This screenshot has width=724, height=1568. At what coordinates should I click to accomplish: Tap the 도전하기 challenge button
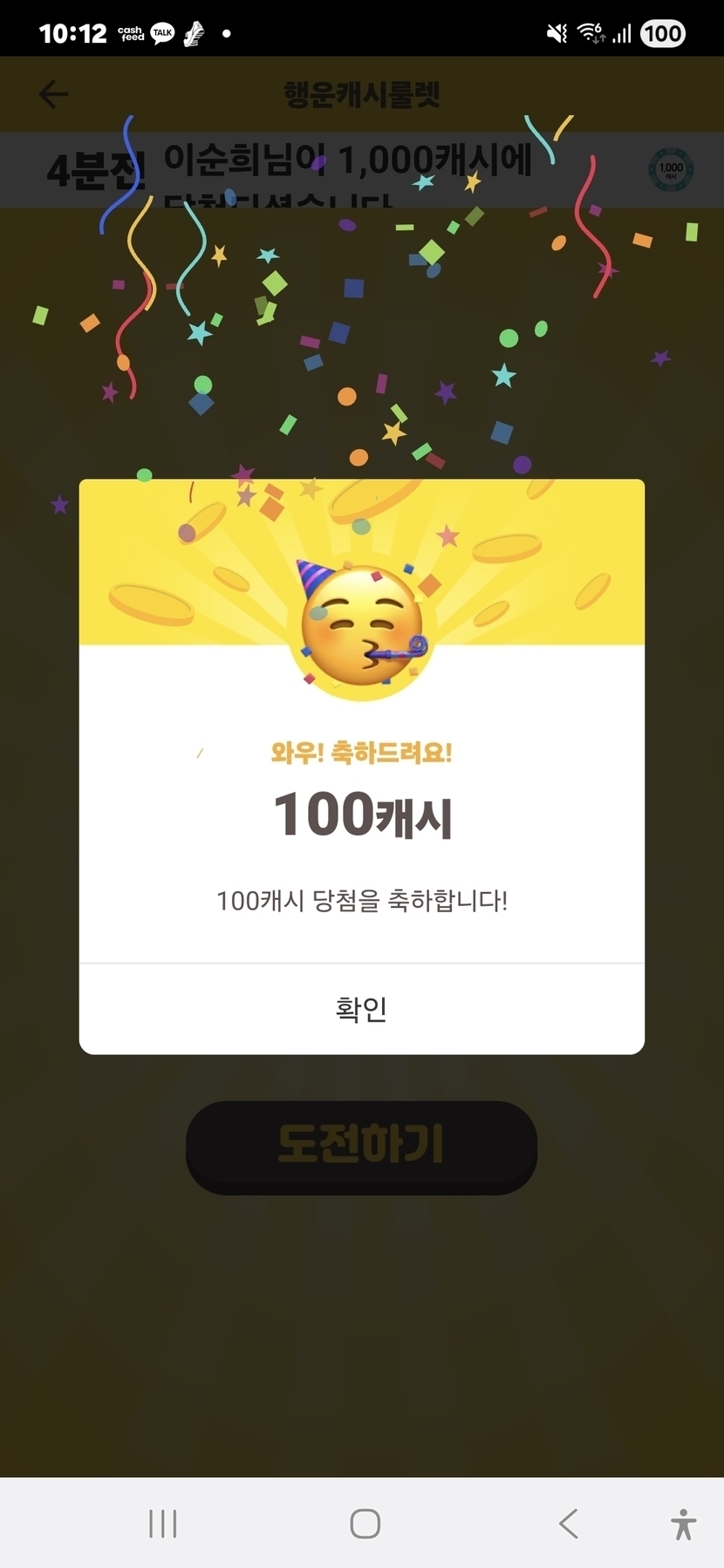(x=361, y=1145)
